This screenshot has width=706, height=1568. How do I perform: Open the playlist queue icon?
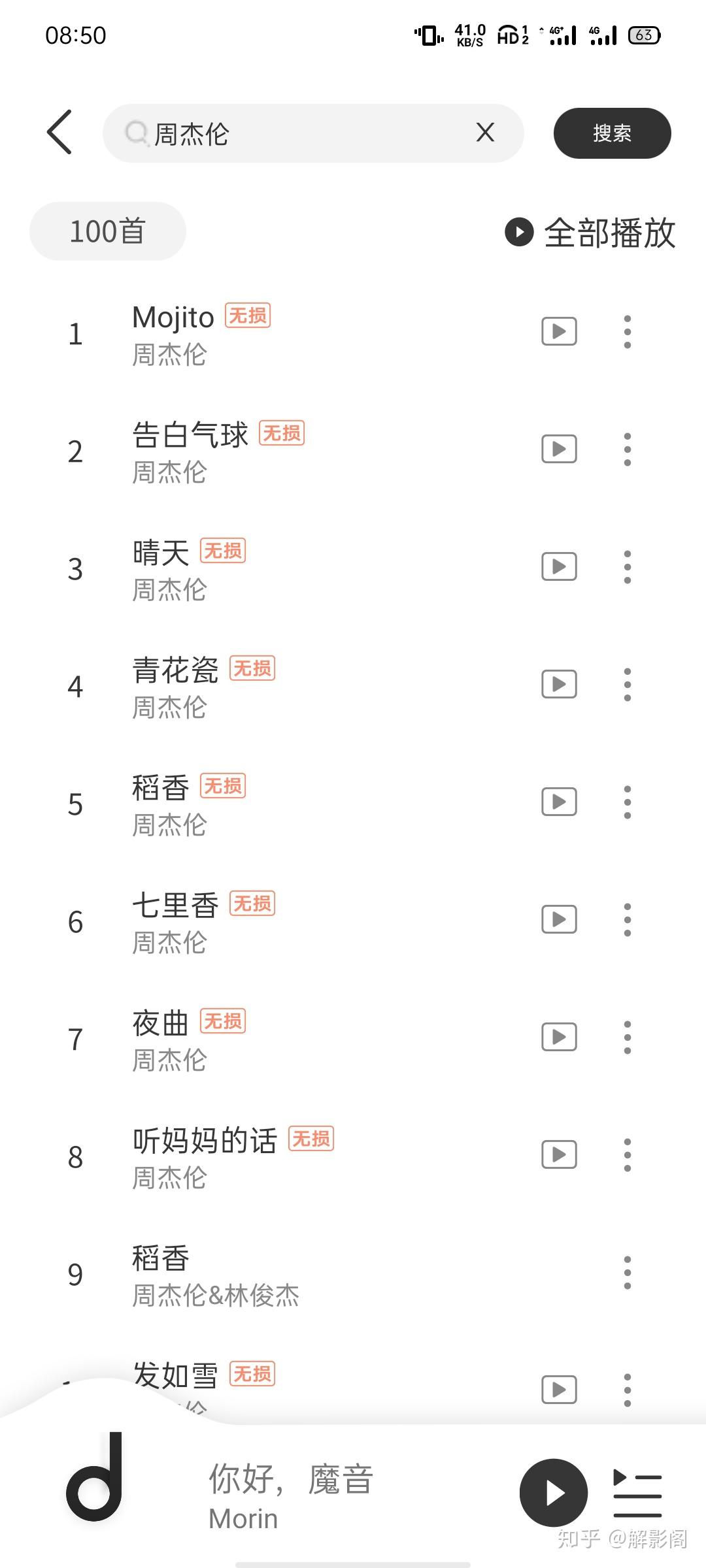[x=637, y=1494]
